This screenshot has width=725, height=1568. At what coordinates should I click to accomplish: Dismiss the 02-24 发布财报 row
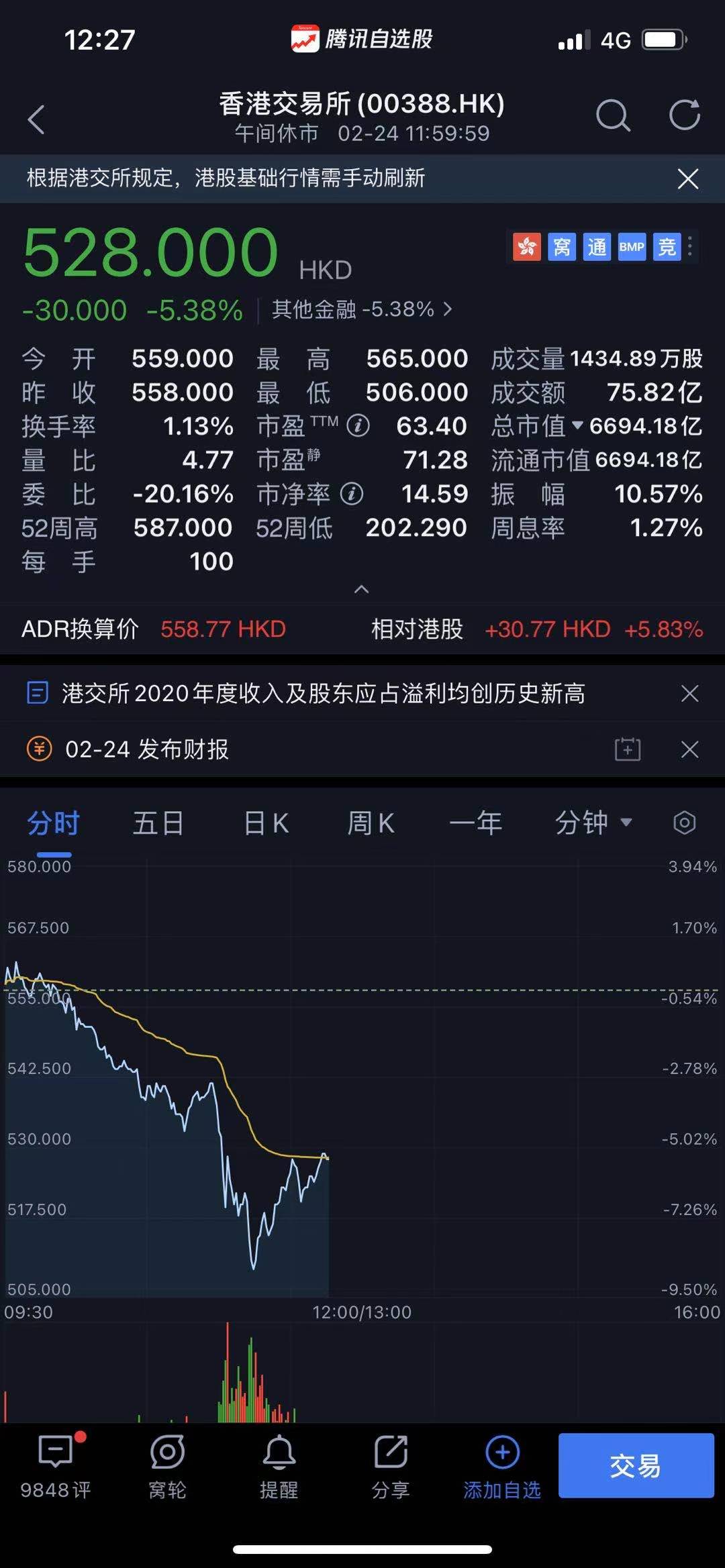(x=690, y=749)
